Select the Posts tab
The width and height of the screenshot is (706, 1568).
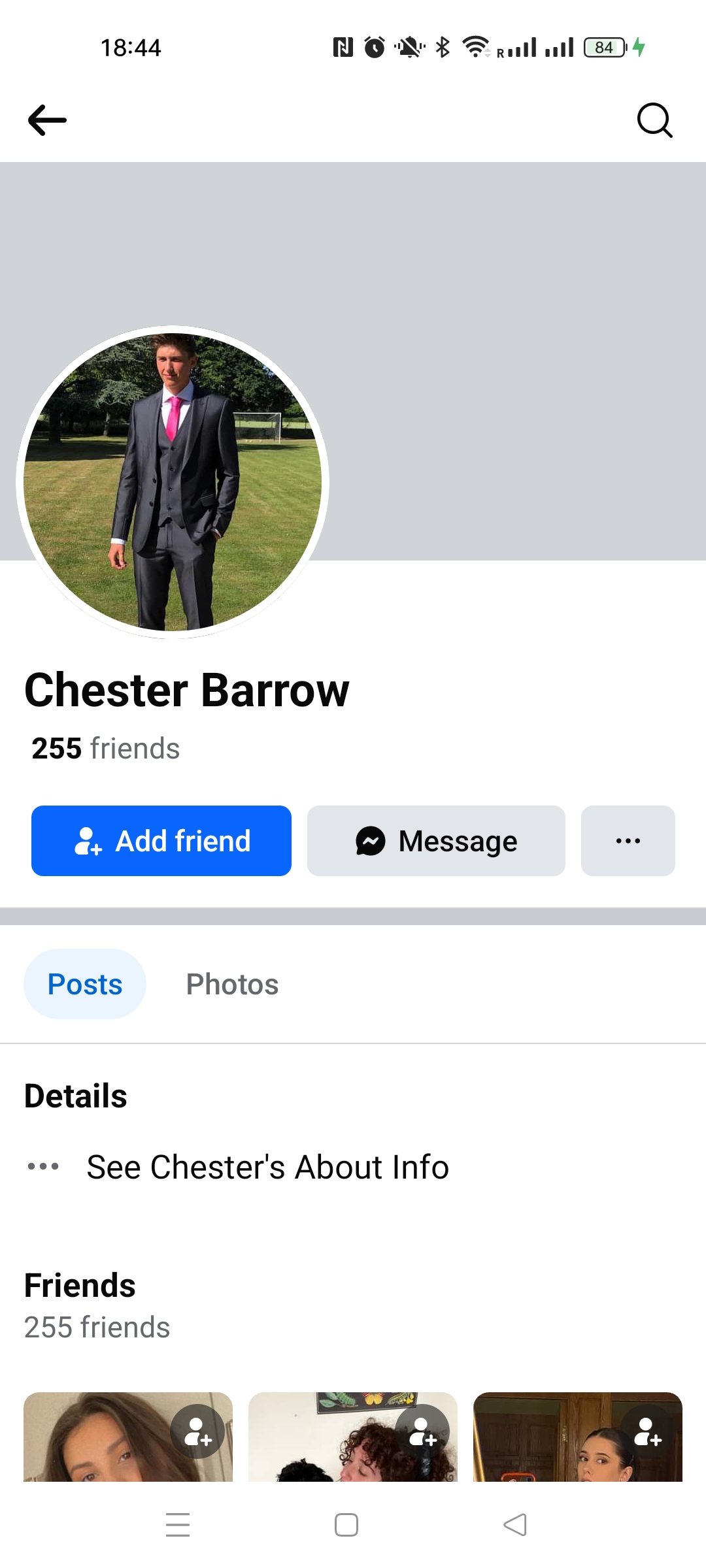[x=85, y=984]
